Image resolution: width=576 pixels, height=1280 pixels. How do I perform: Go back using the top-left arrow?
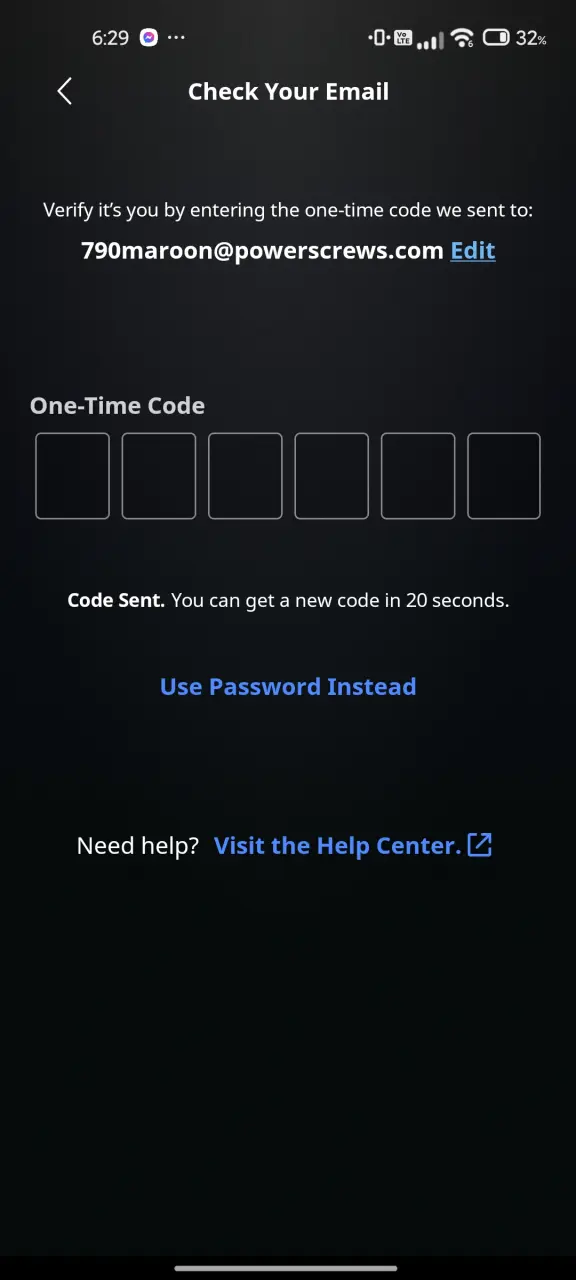[65, 92]
